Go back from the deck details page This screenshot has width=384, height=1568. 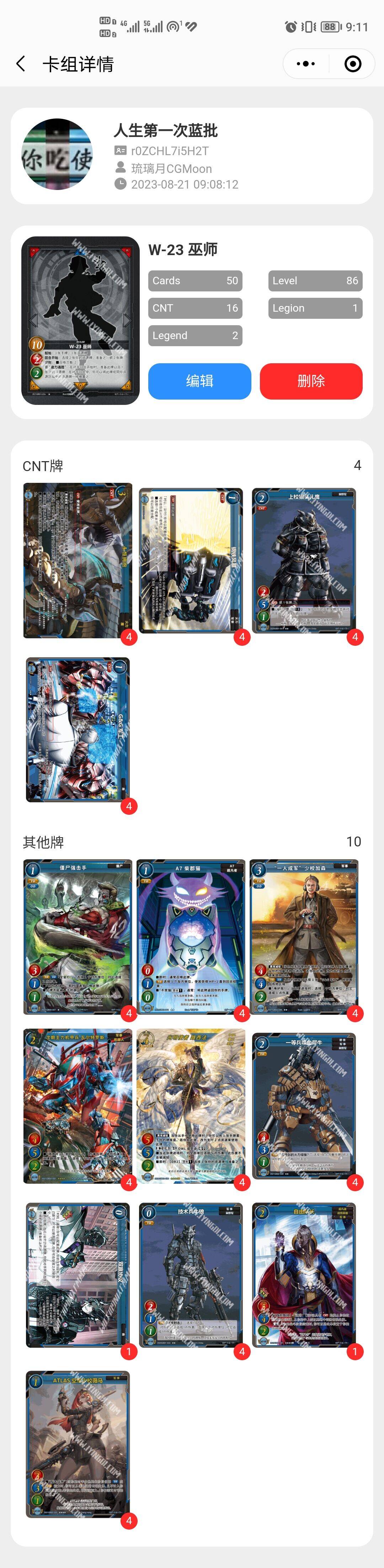point(21,64)
